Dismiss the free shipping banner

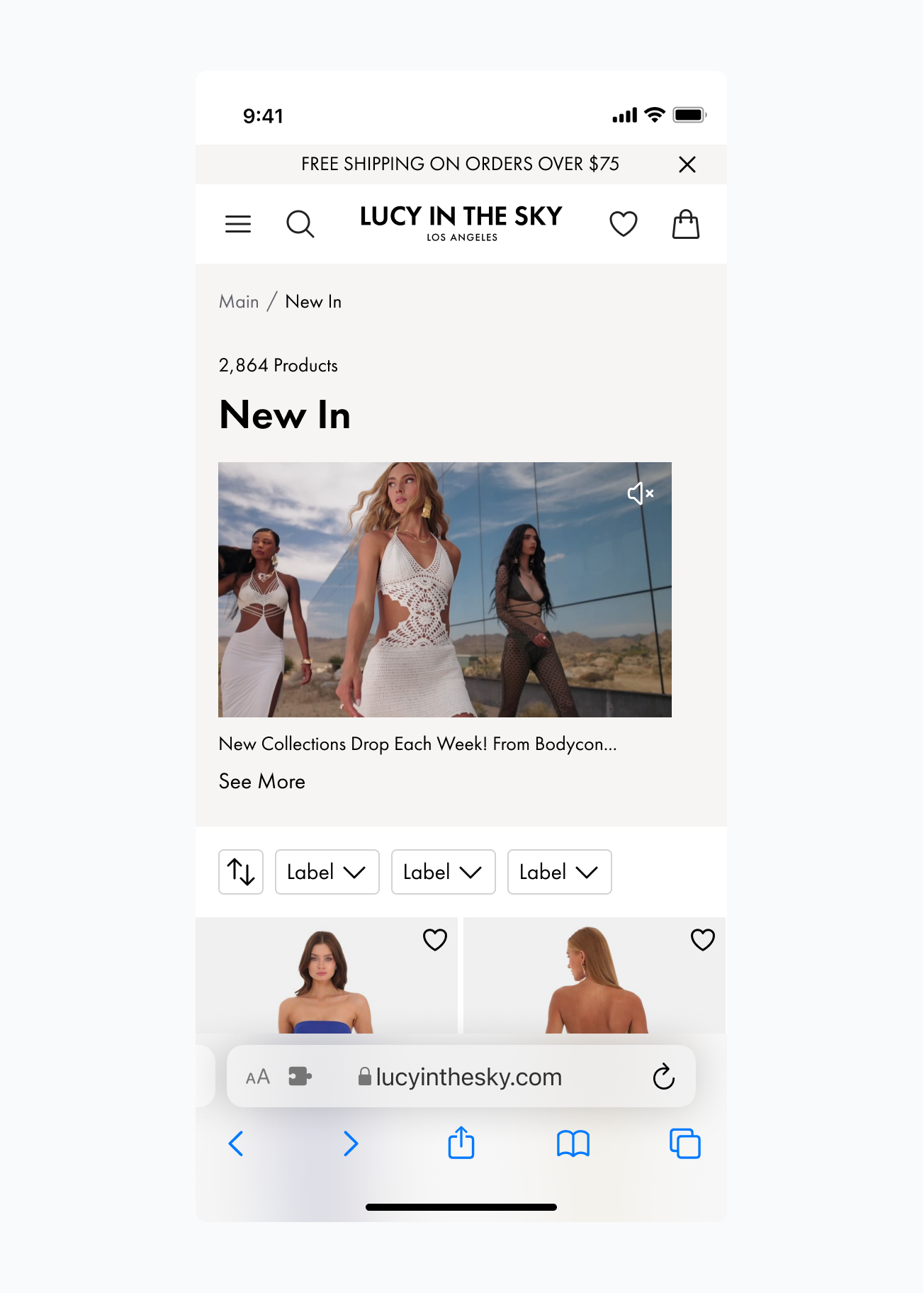tap(687, 164)
